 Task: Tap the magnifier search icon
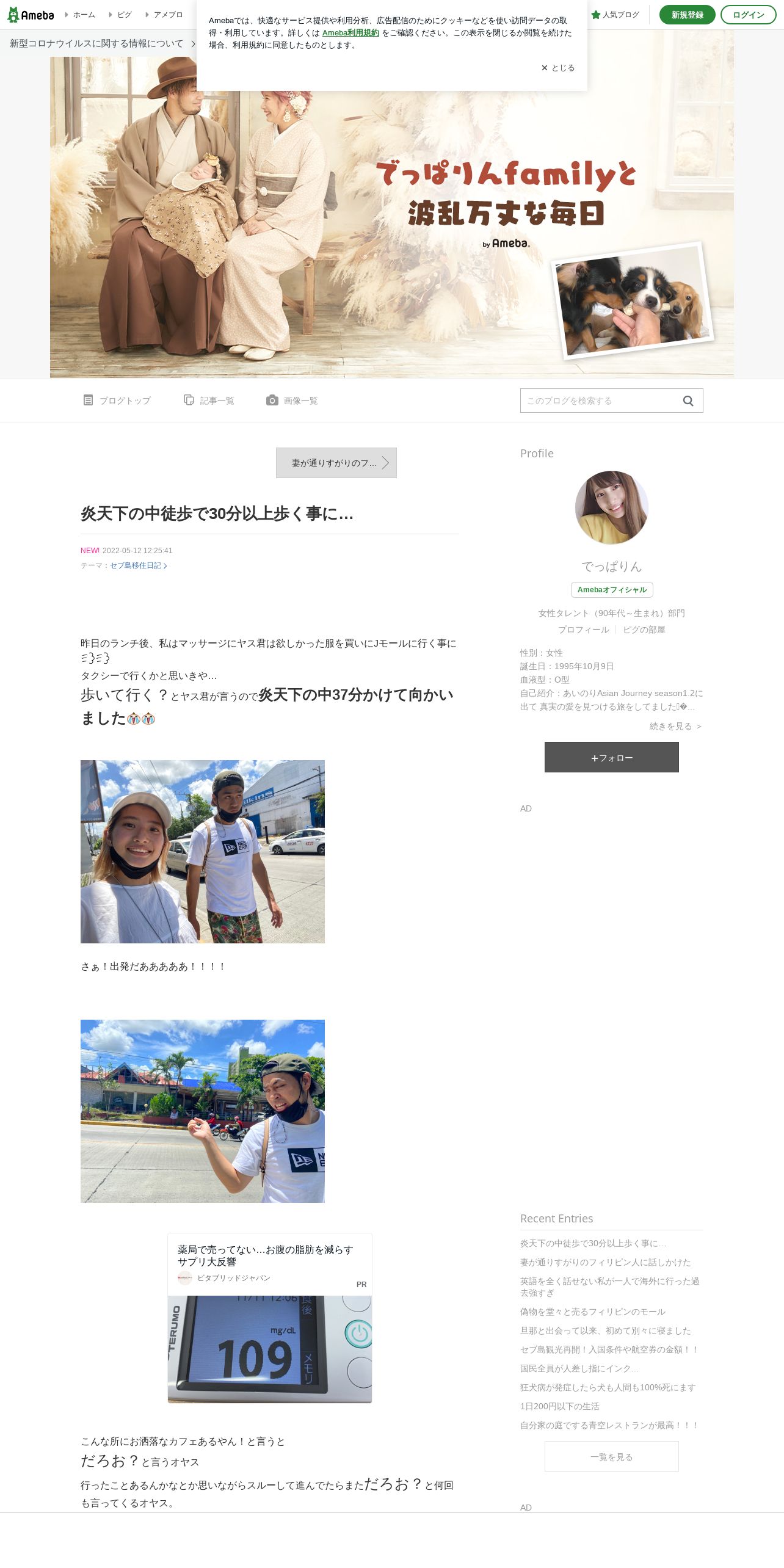pyautogui.click(x=688, y=401)
